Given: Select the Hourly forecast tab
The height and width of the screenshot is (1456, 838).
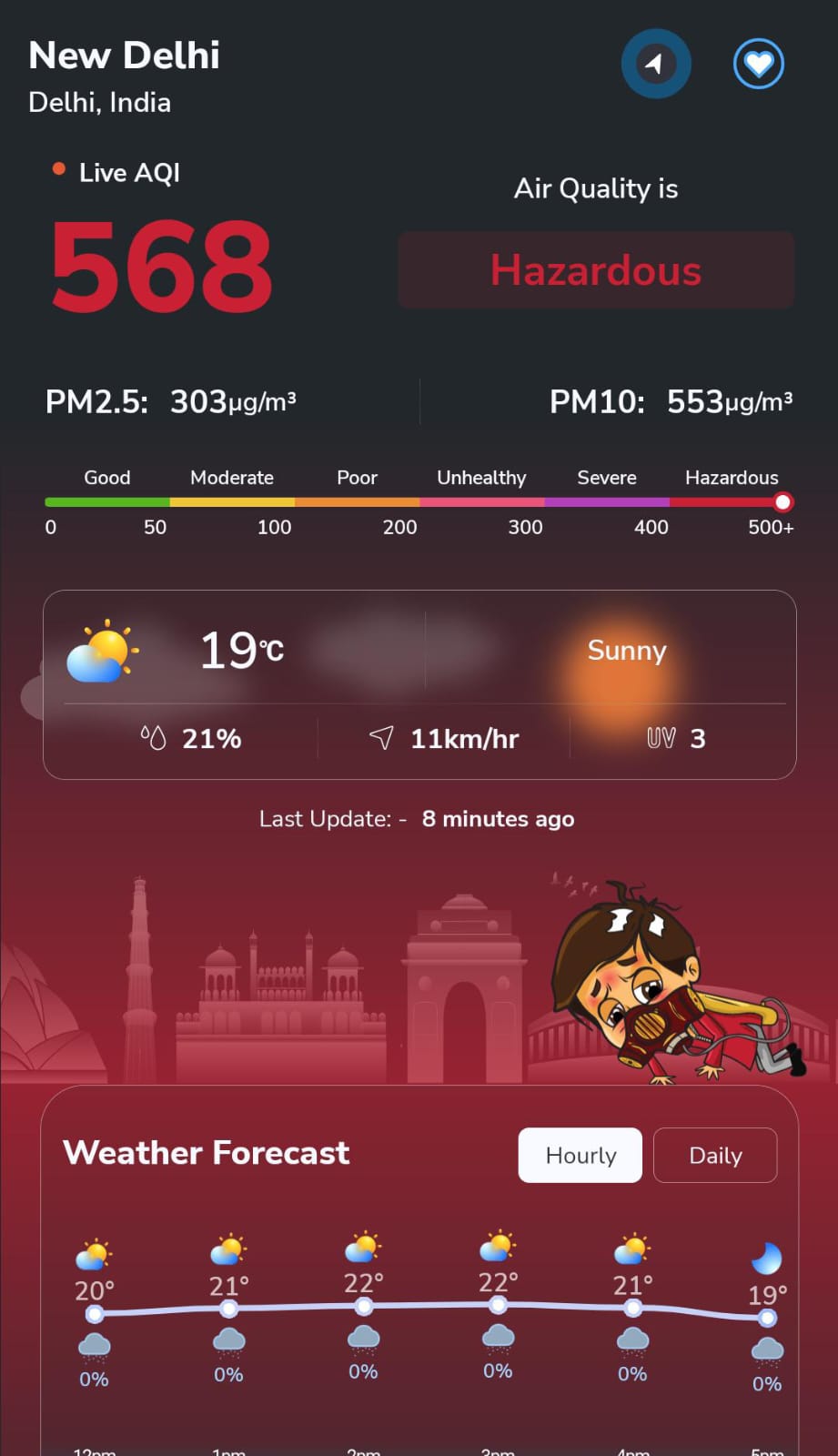Looking at the screenshot, I should coord(580,1156).
